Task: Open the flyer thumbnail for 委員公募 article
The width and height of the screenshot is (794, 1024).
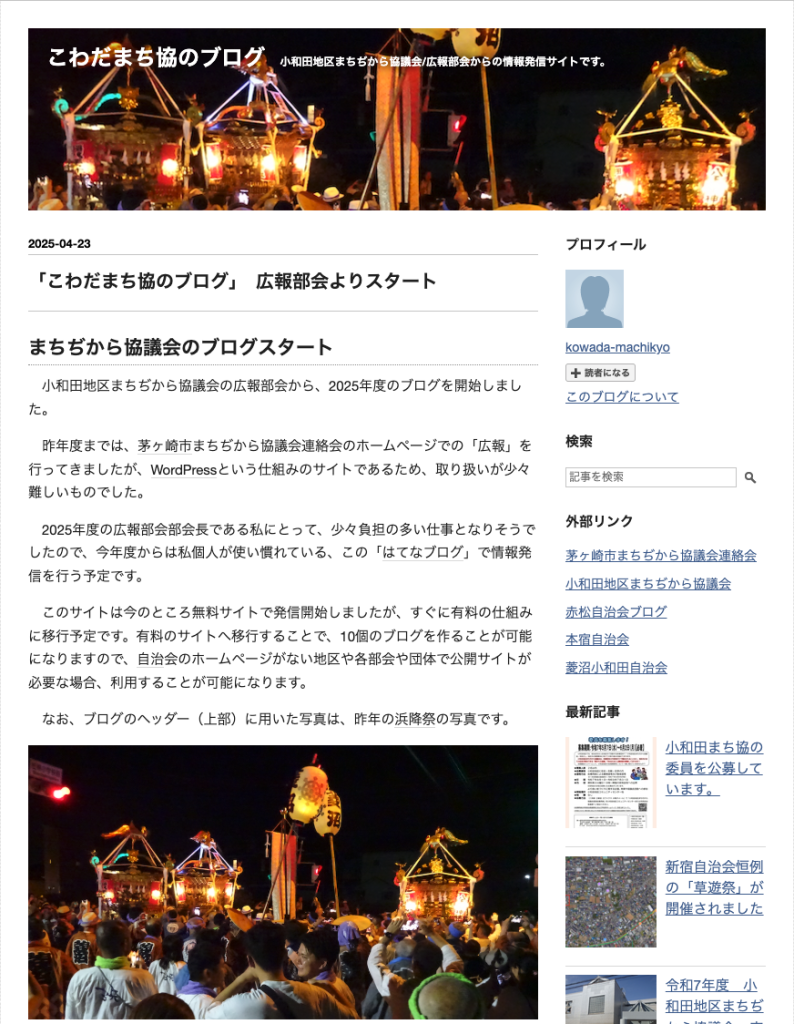Action: click(x=610, y=782)
